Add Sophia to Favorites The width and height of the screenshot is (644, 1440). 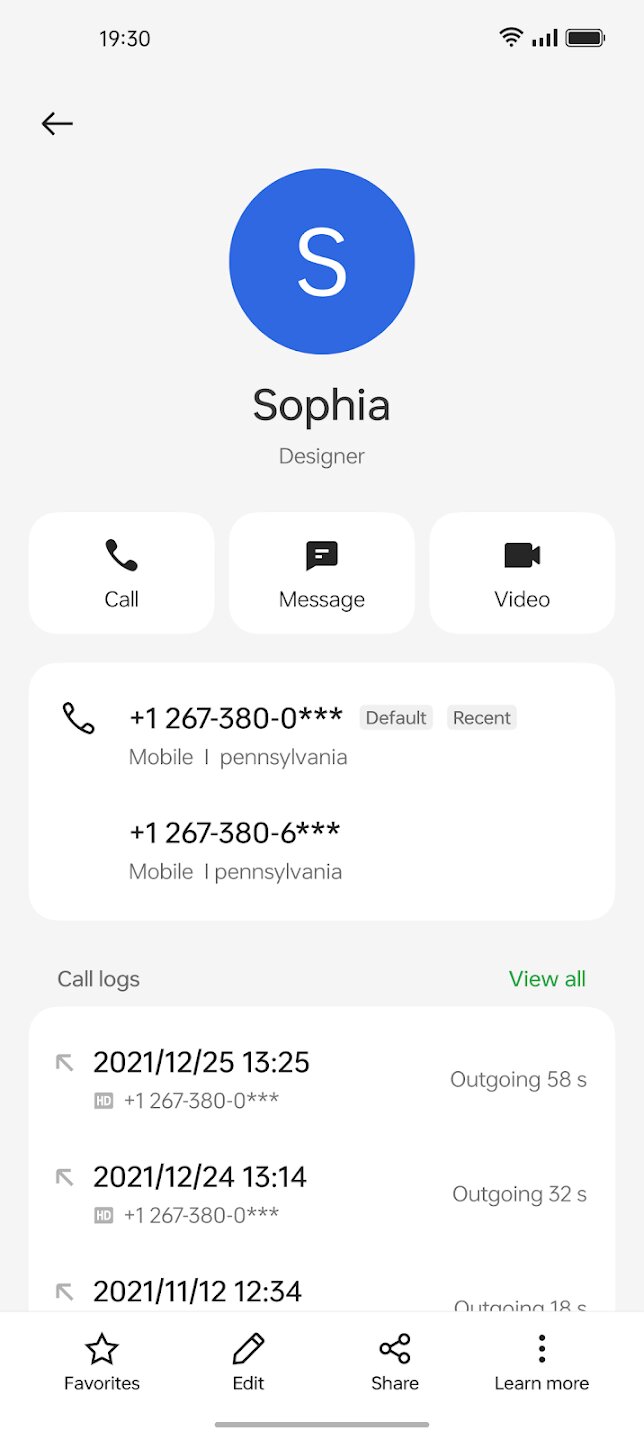click(102, 1362)
